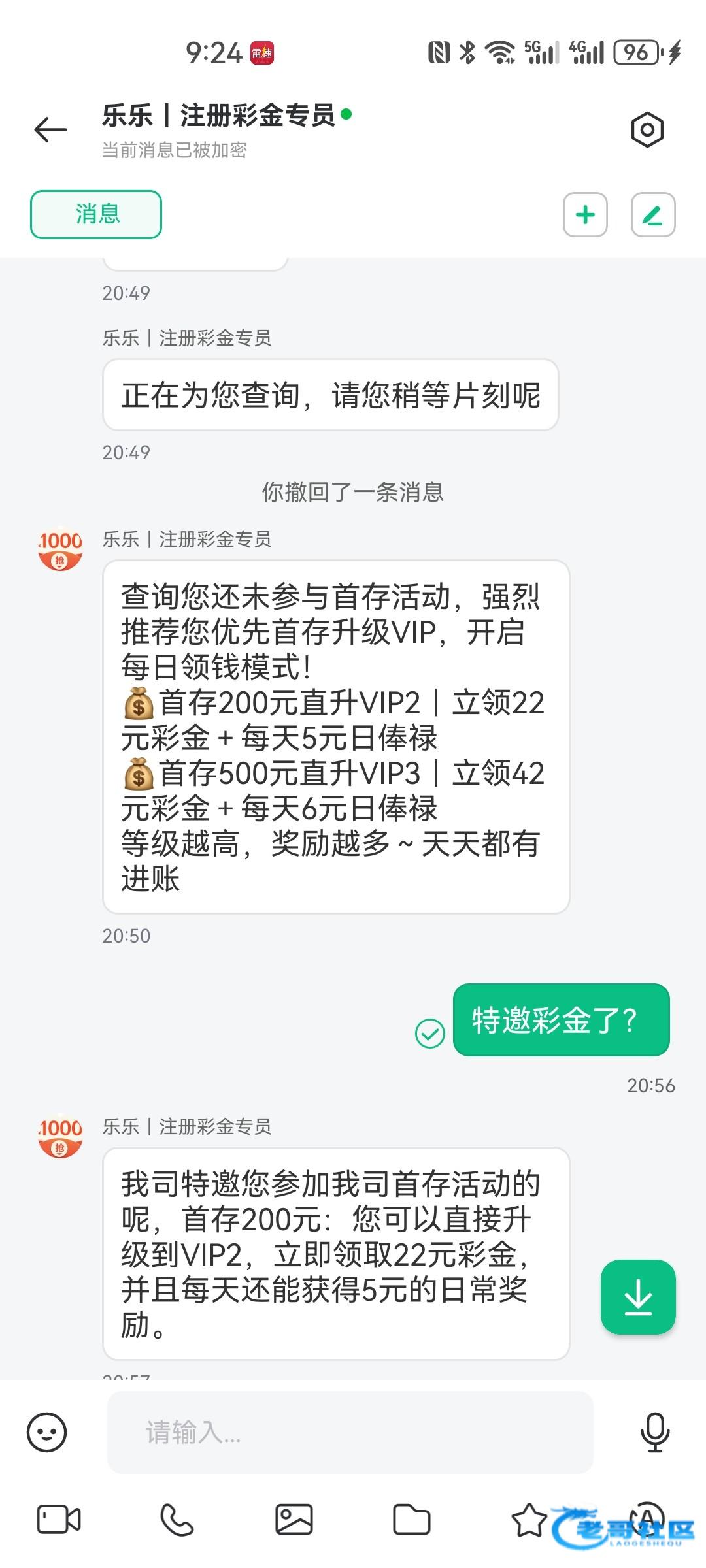Image resolution: width=706 pixels, height=1568 pixels.
Task: Open the 乐乐 avatar beside the 20:50 message
Action: tap(60, 549)
